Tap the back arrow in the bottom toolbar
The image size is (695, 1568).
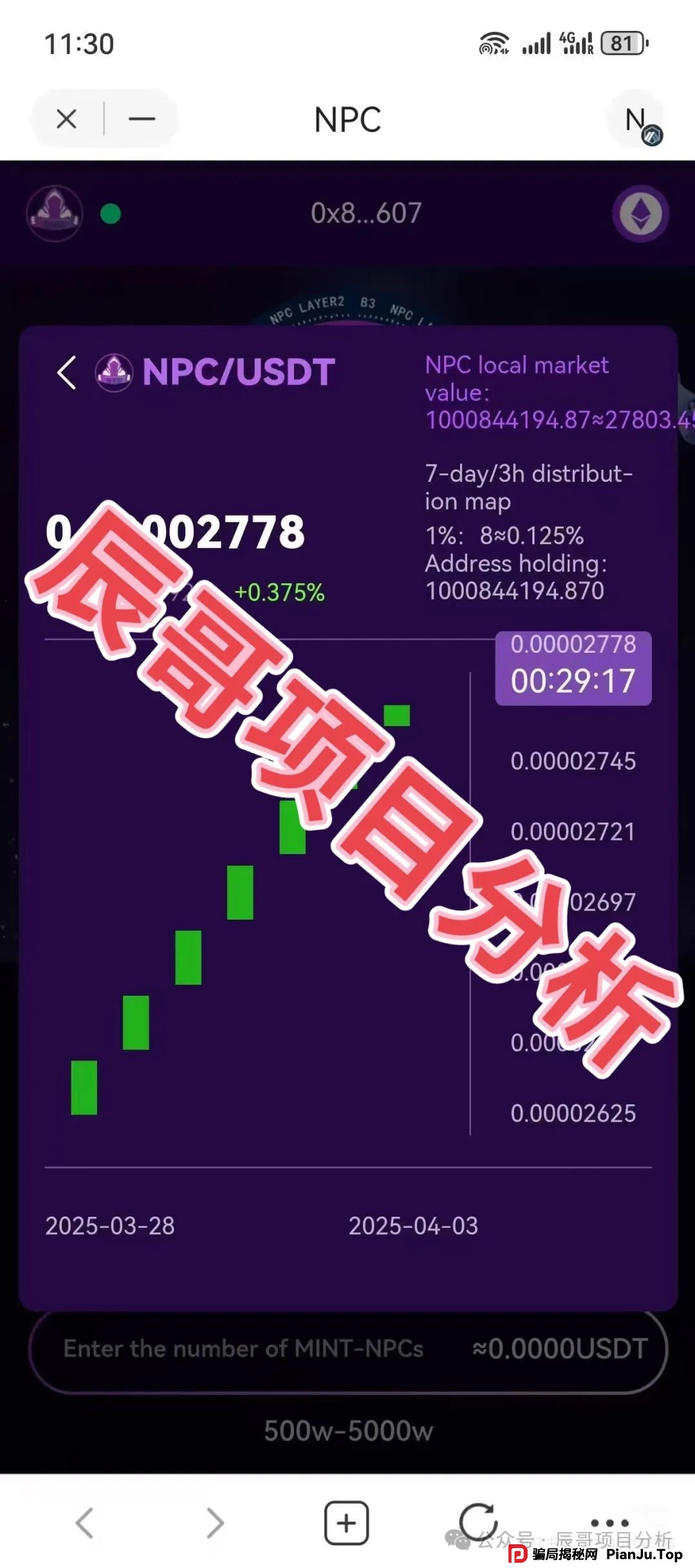[x=84, y=1522]
